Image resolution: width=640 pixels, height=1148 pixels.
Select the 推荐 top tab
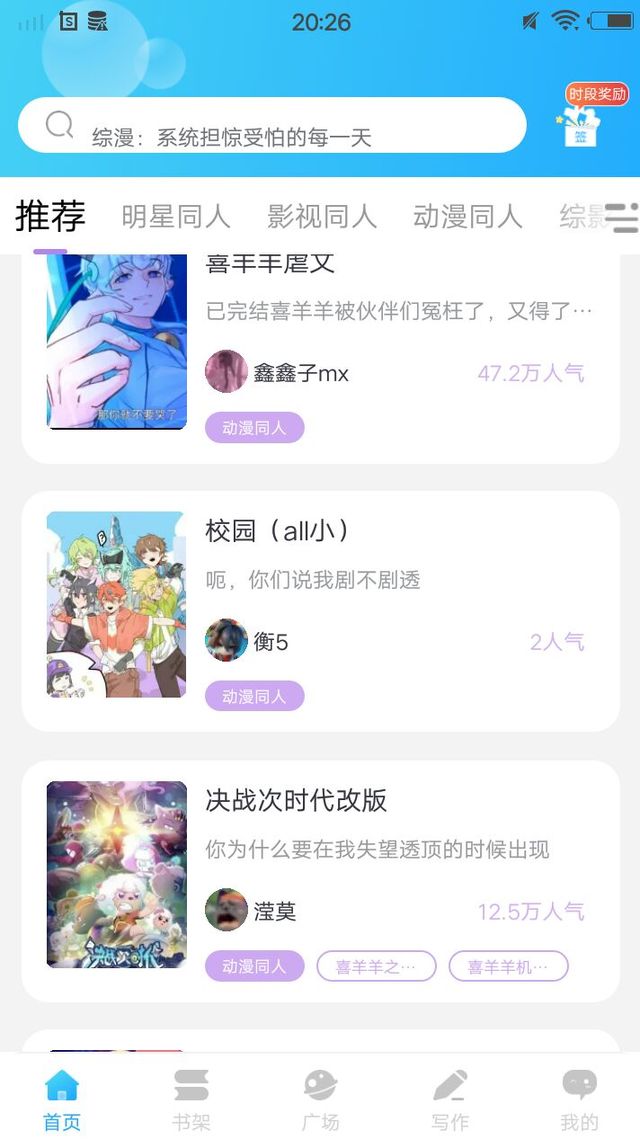50,216
